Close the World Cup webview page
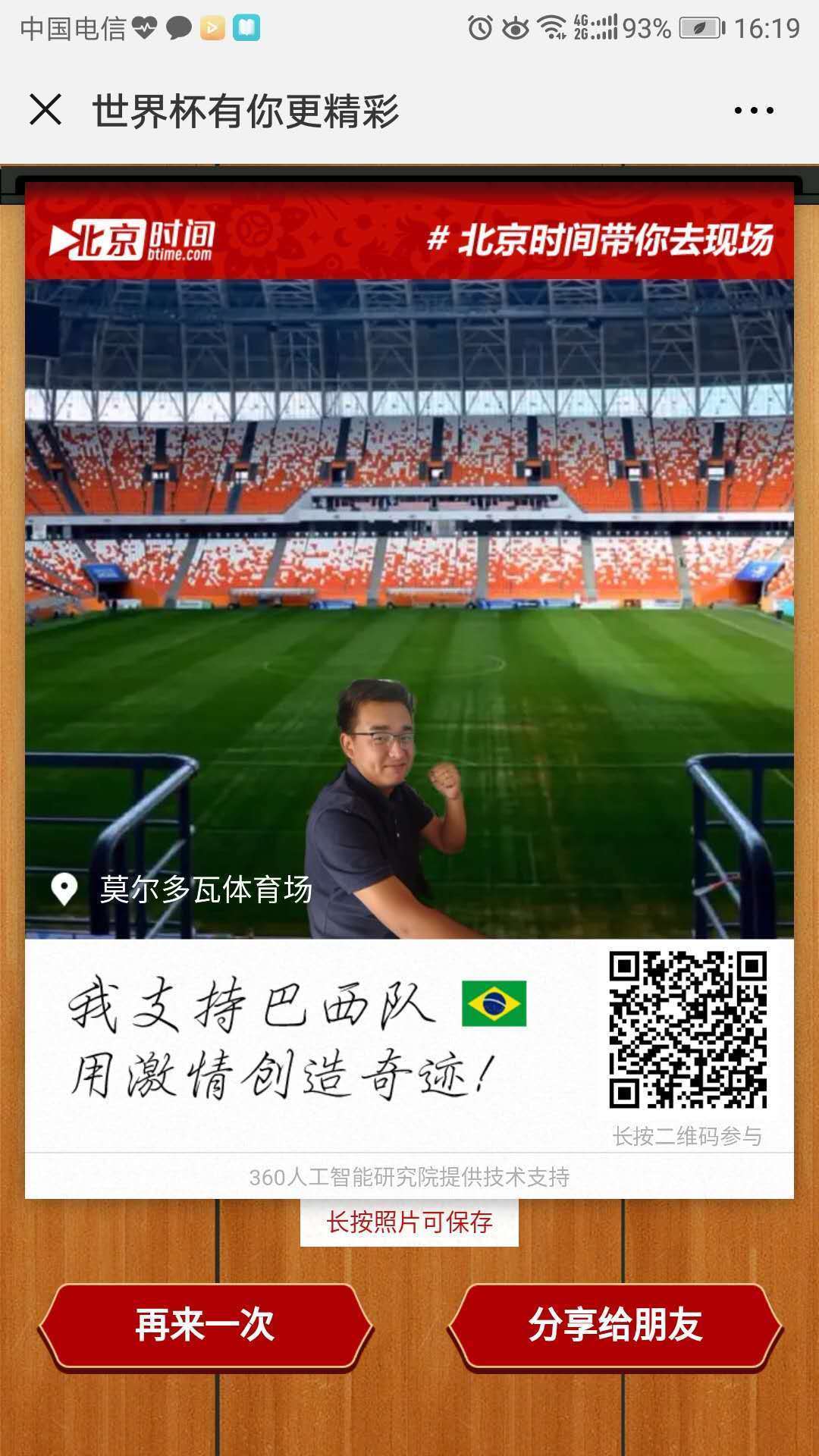The width and height of the screenshot is (819, 1456). [x=45, y=110]
